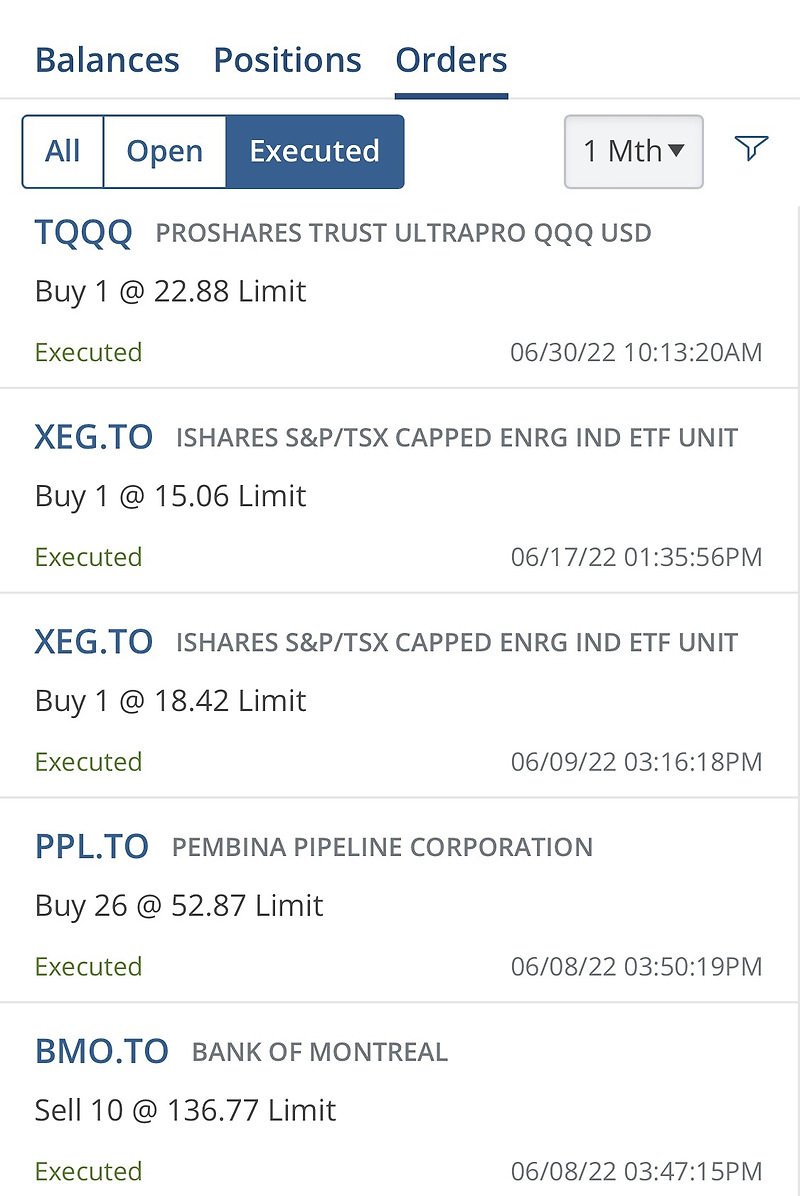Click the Pembina Pipeline Corporation name
The height and width of the screenshot is (1196, 800).
coord(381,847)
